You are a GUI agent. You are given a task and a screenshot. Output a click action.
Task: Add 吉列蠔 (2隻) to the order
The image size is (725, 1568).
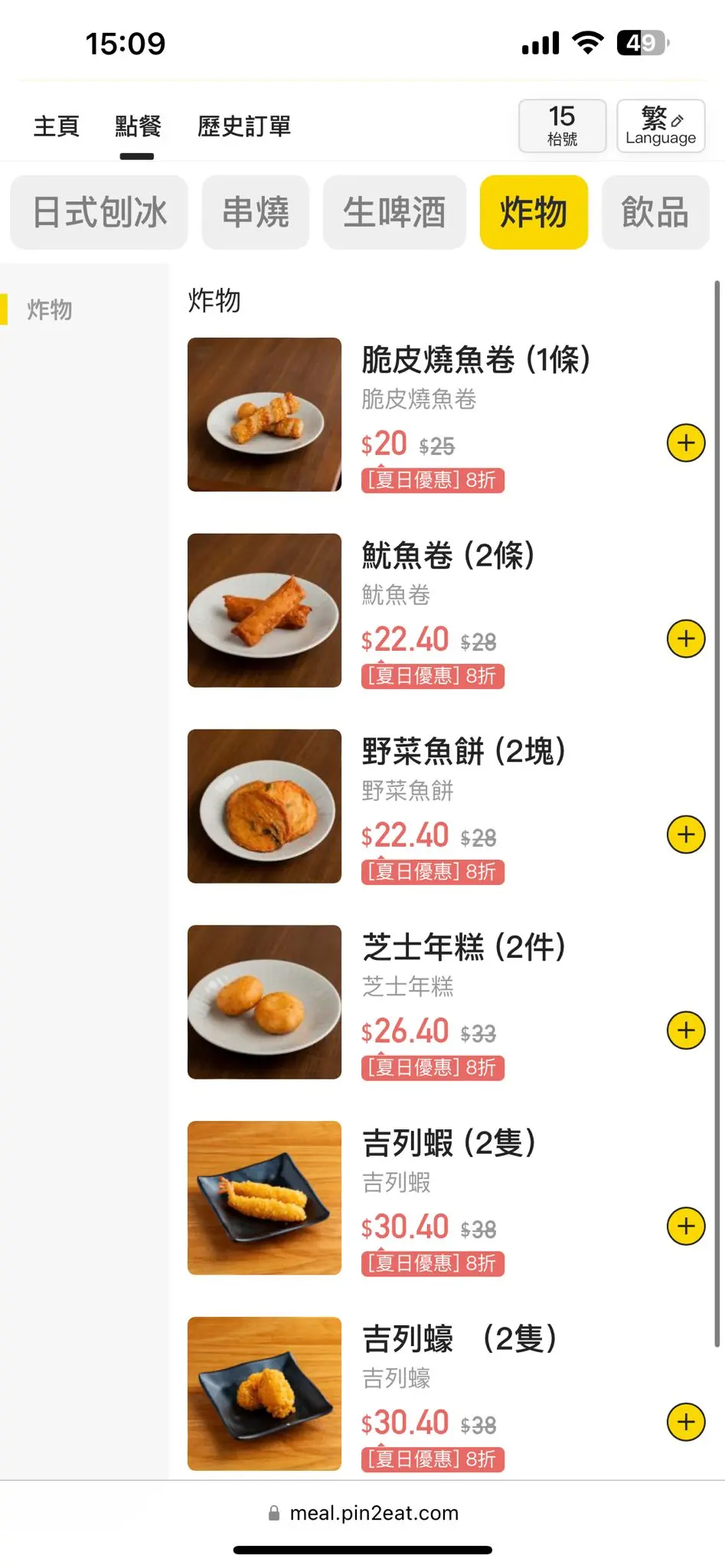point(685,1423)
